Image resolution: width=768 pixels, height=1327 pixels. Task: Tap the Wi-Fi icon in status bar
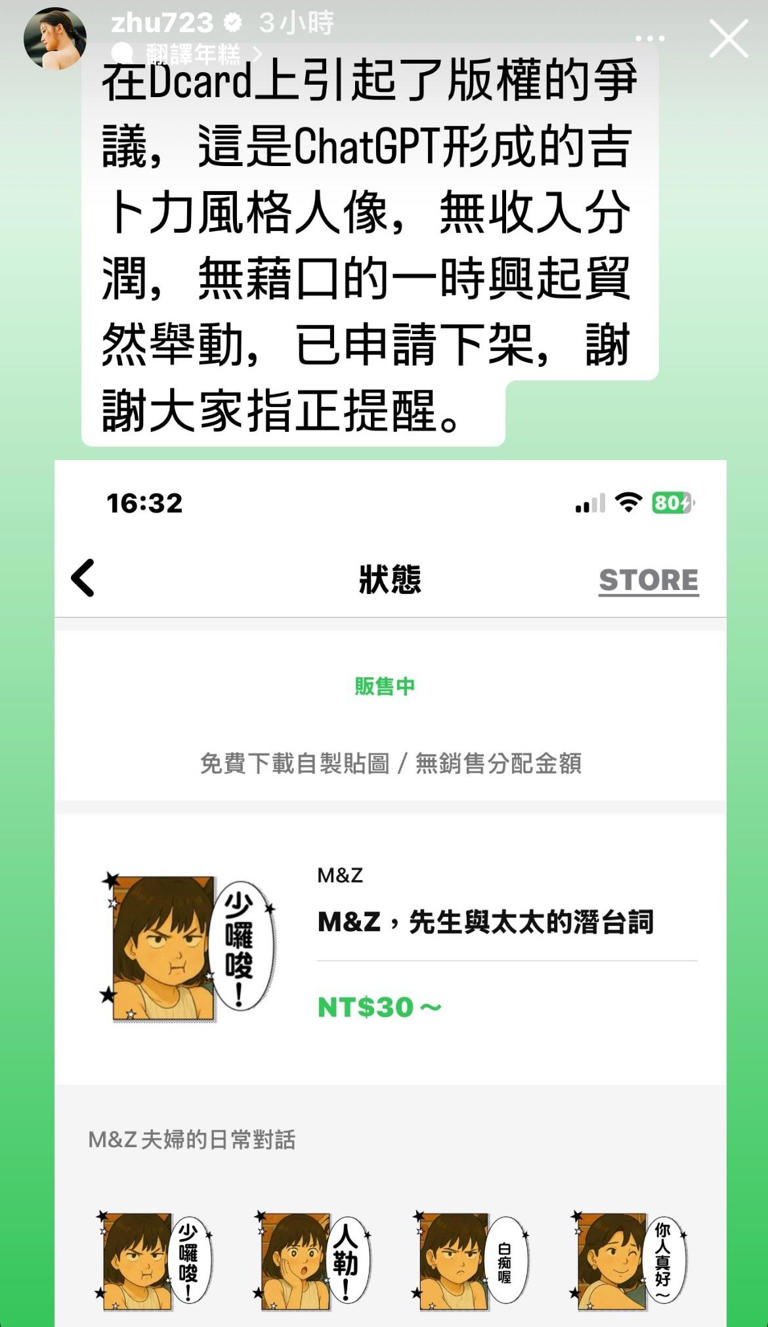[x=628, y=502]
